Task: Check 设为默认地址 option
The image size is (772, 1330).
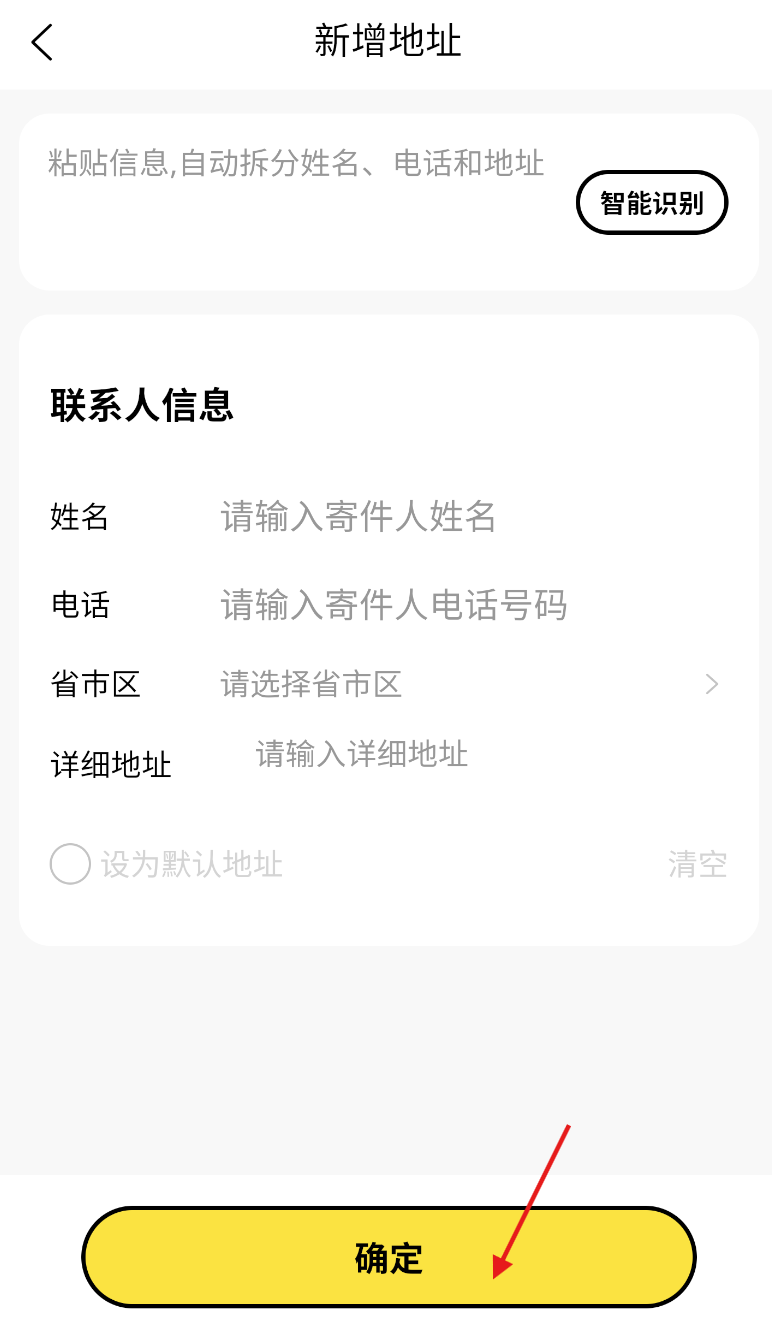Action: point(71,864)
